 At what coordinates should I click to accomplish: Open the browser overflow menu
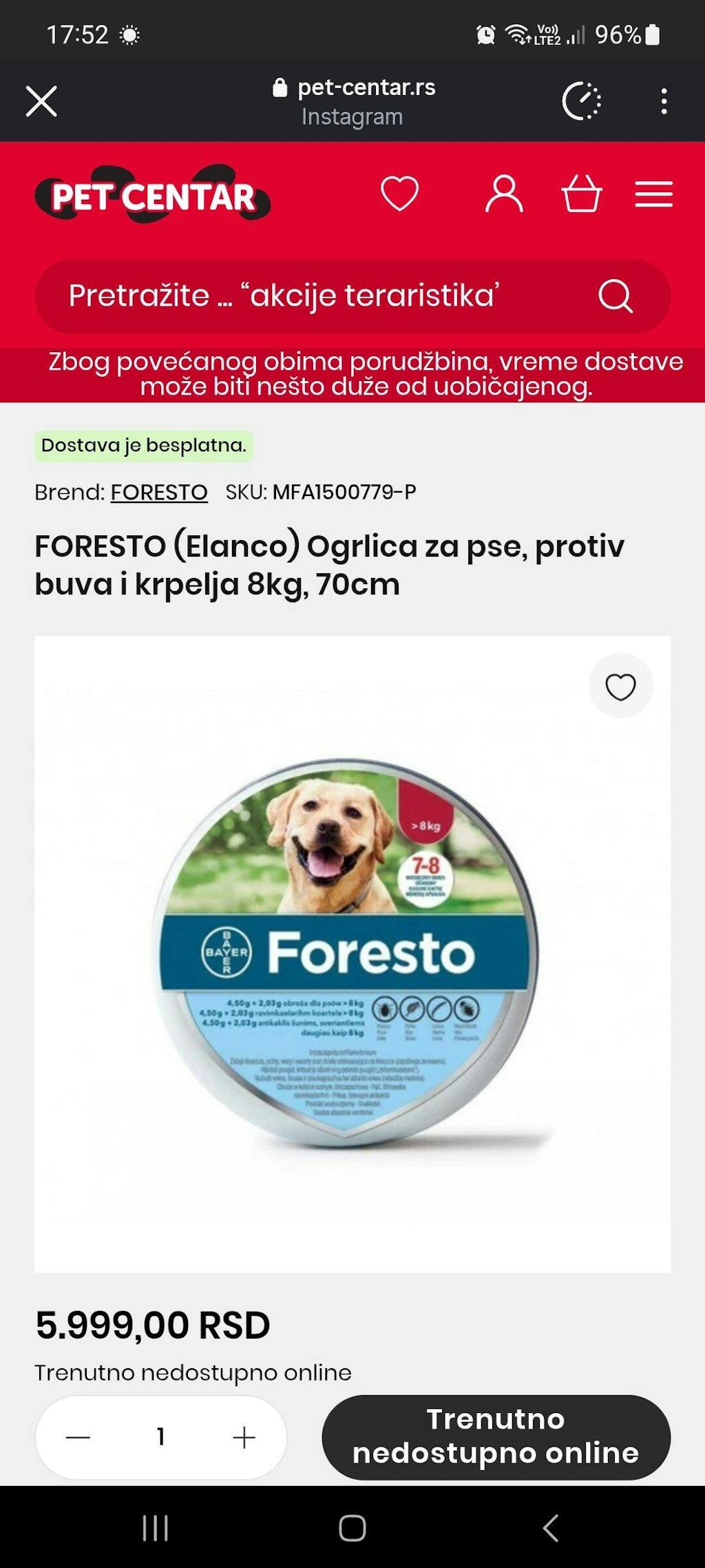pyautogui.click(x=664, y=101)
